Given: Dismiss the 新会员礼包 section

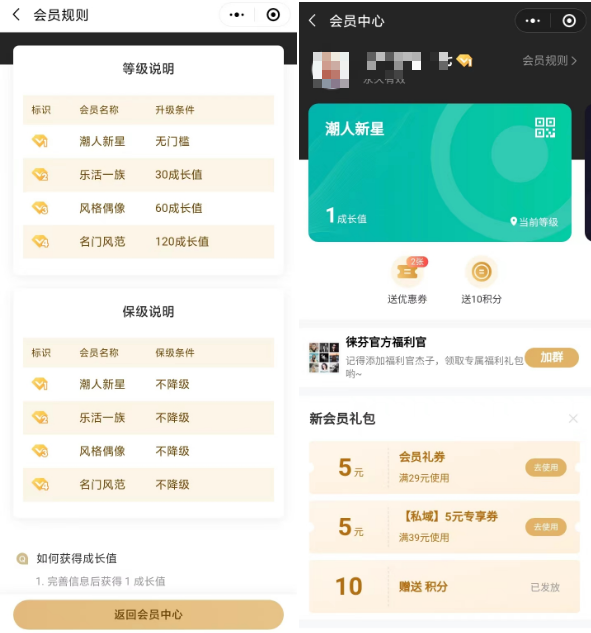Looking at the screenshot, I should [573, 418].
